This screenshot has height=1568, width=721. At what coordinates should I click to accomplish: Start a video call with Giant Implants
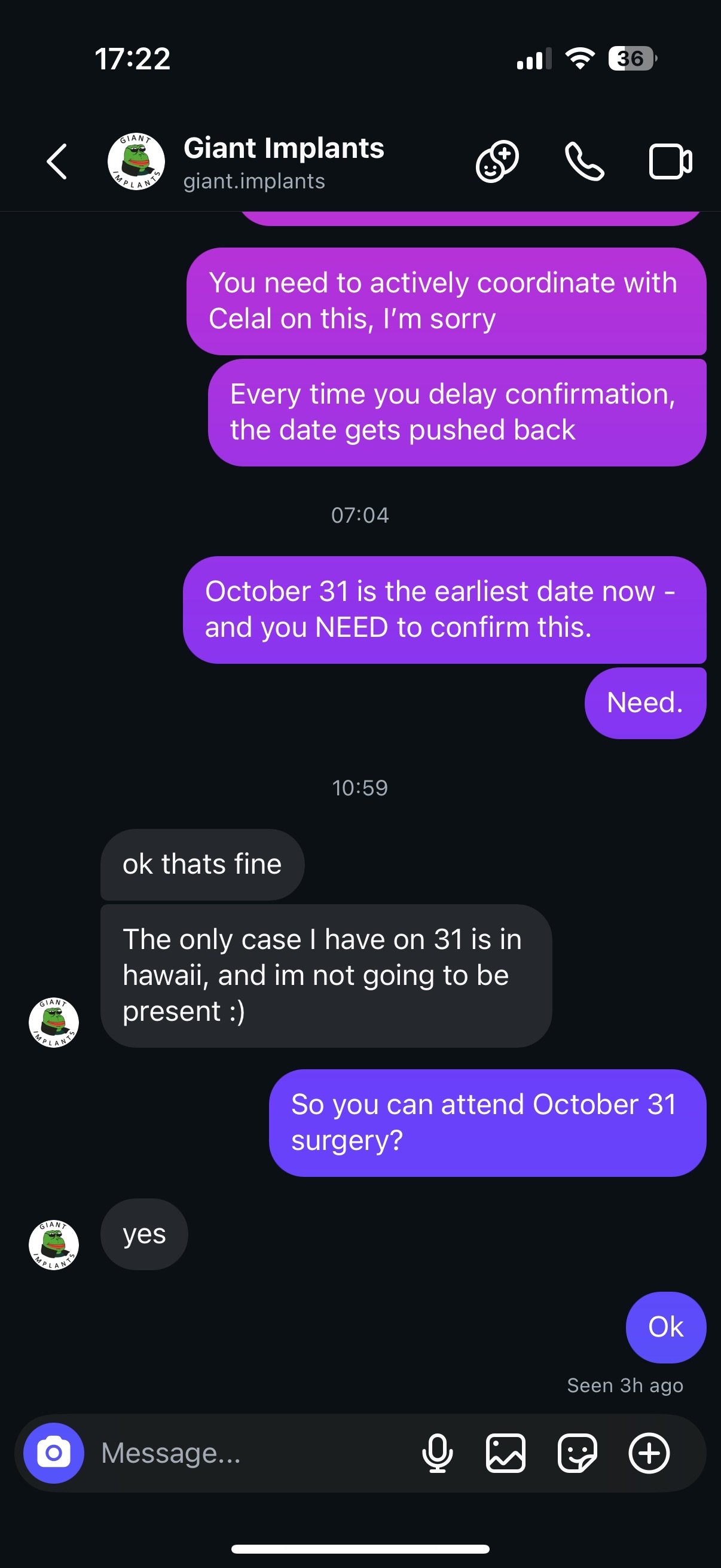click(670, 162)
